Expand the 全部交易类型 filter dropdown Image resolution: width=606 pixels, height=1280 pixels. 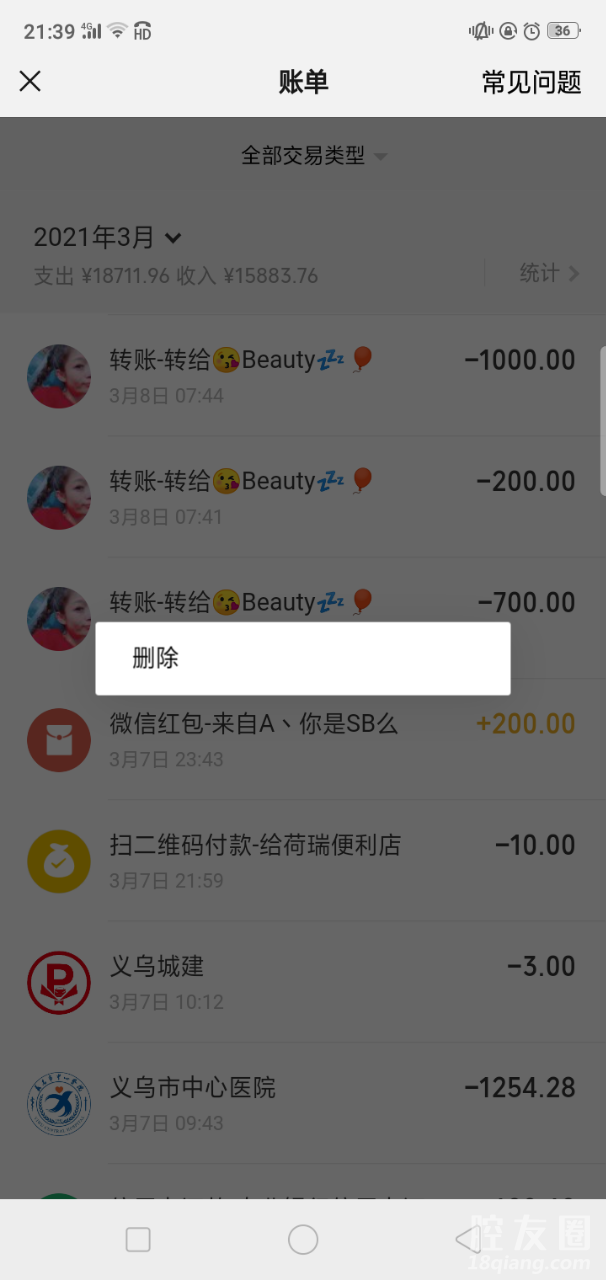click(x=313, y=156)
